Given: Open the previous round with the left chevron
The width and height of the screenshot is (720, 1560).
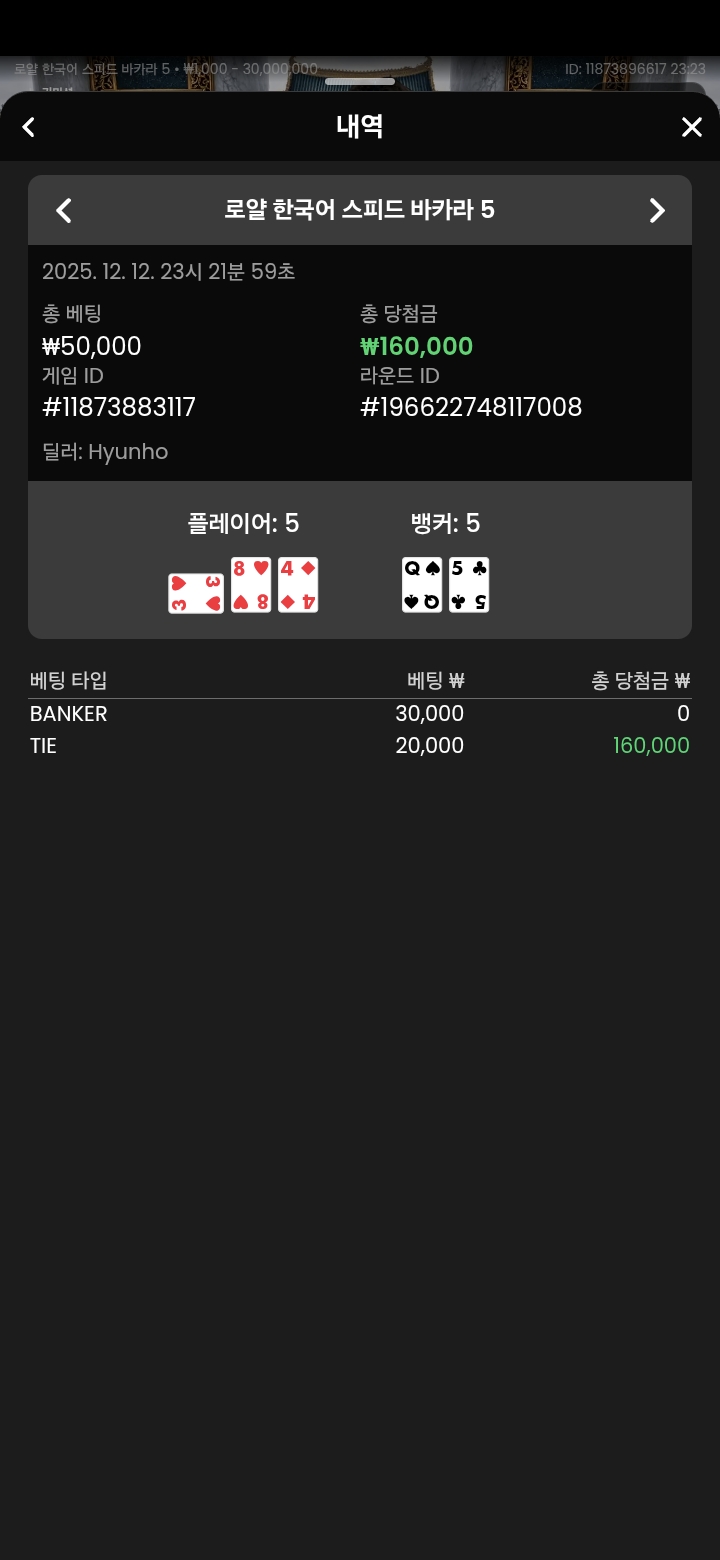Looking at the screenshot, I should (63, 210).
